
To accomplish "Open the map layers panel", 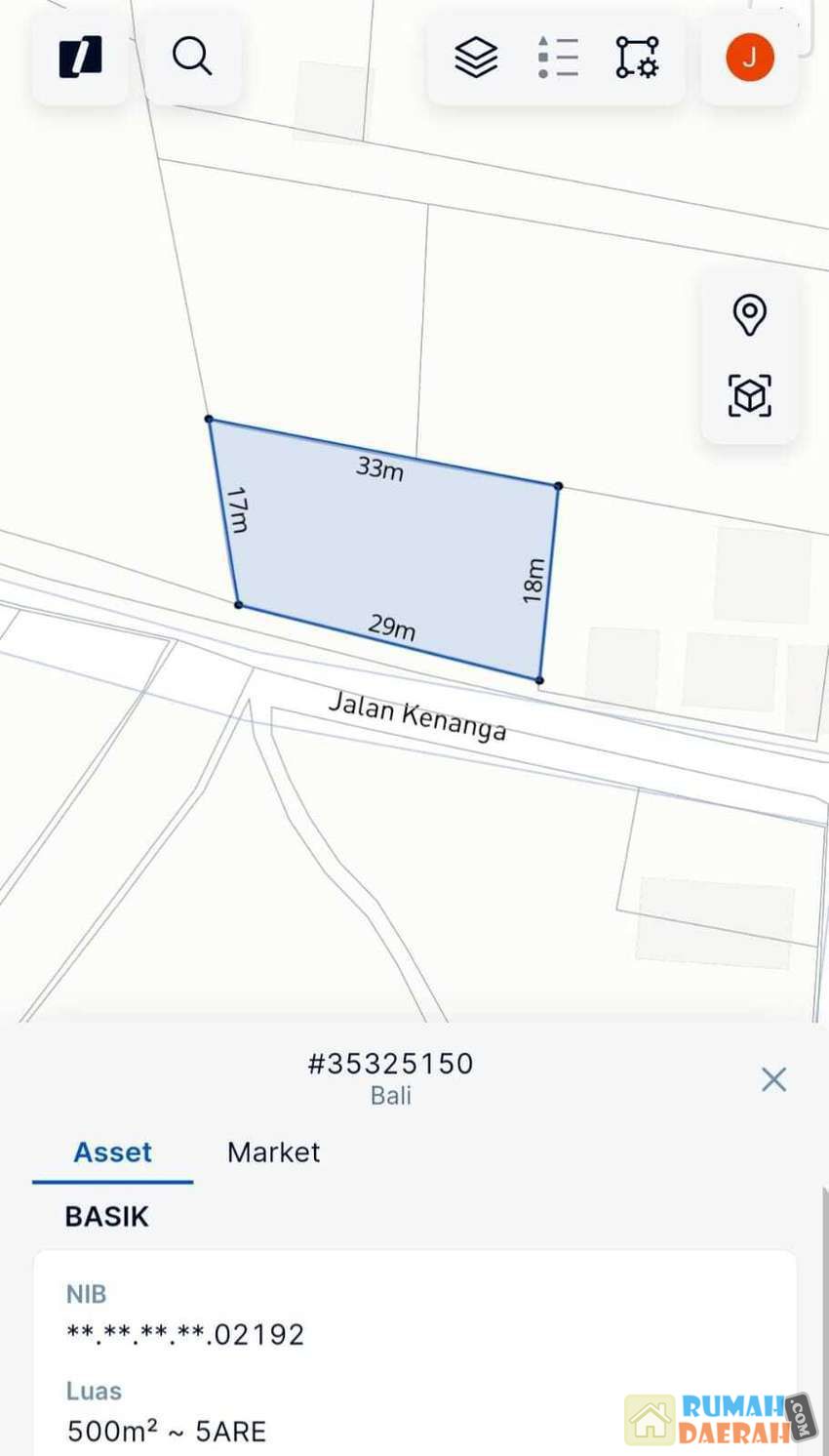I will coord(476,58).
